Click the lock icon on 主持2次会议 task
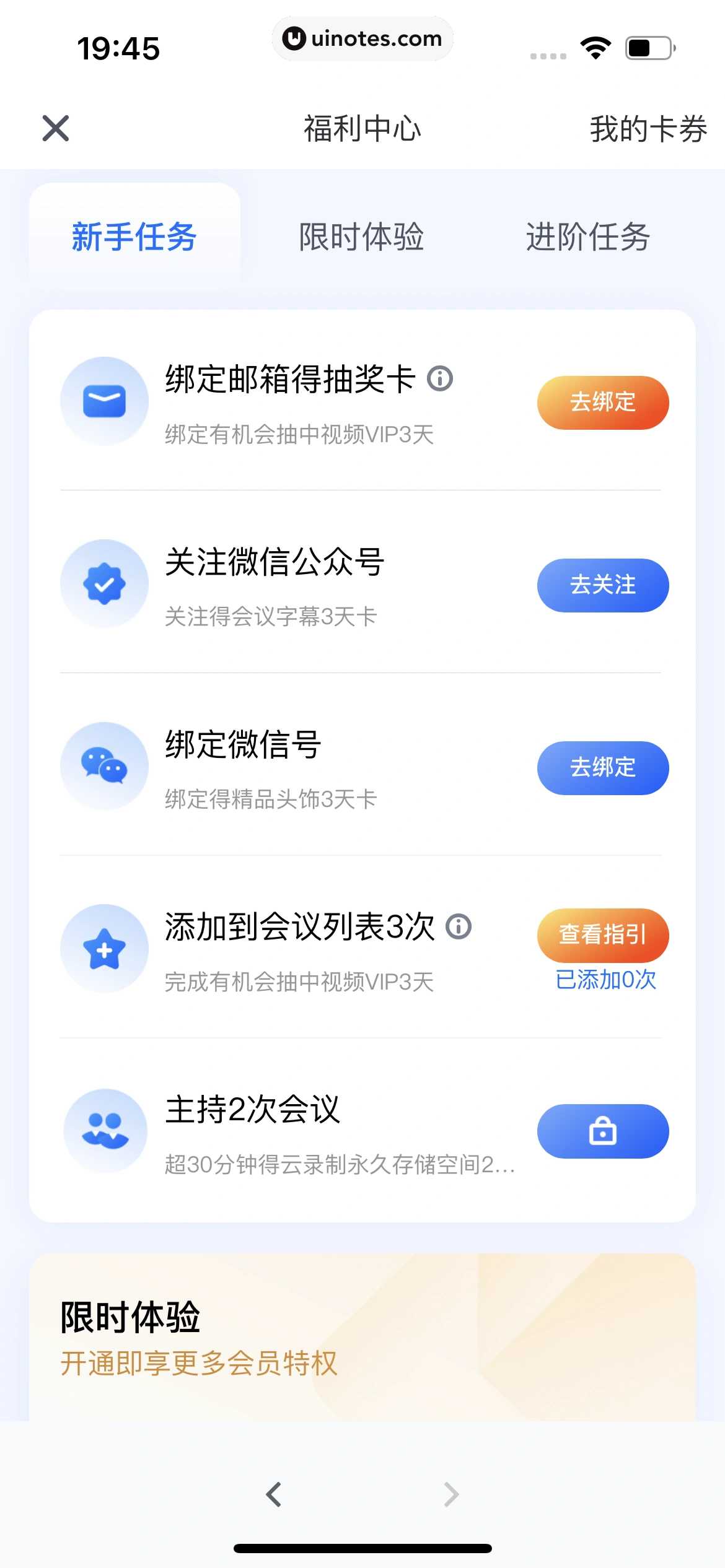725x1568 pixels. pos(602,1131)
